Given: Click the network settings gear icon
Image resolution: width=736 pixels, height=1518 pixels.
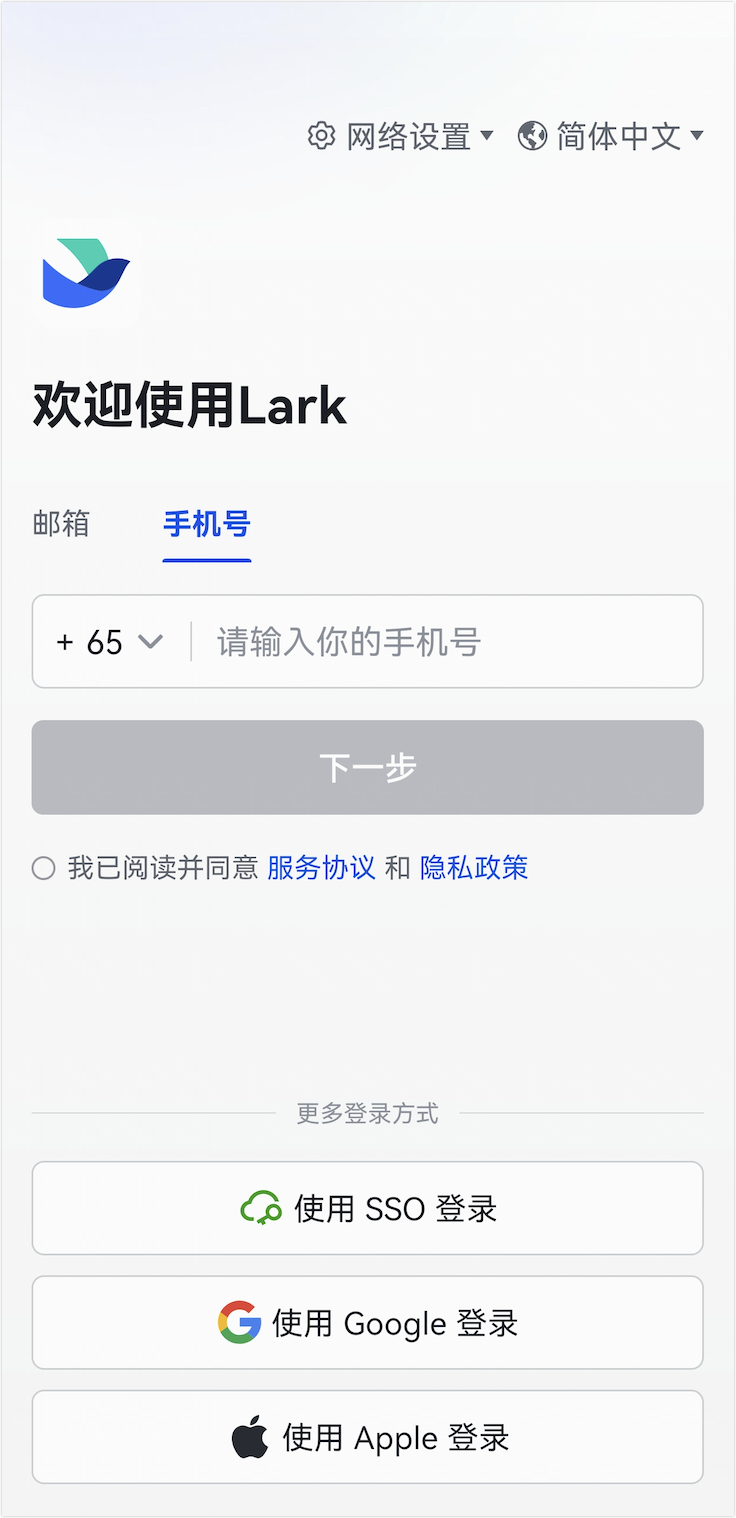Looking at the screenshot, I should 320,136.
